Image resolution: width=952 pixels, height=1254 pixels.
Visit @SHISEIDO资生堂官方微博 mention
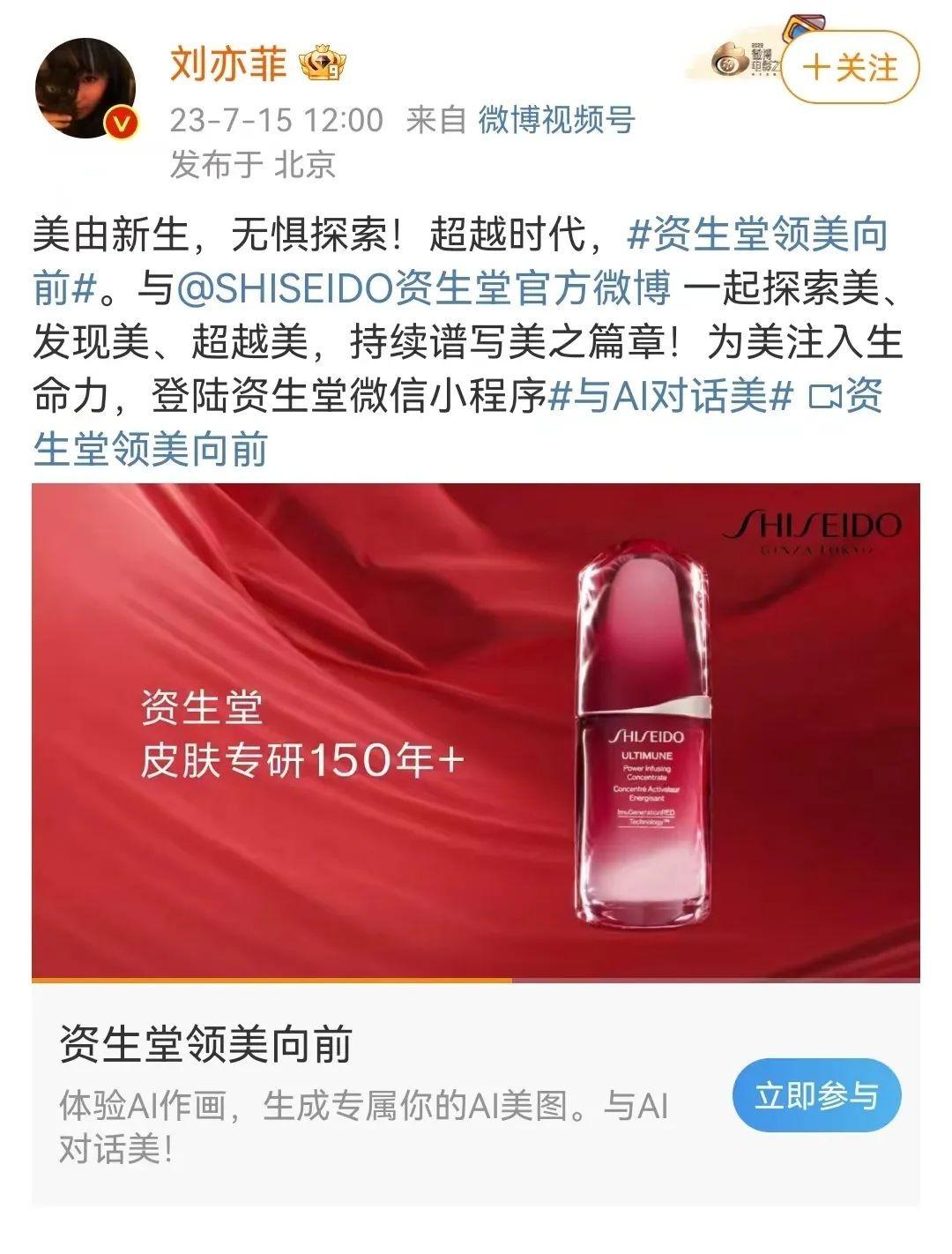tap(423, 289)
